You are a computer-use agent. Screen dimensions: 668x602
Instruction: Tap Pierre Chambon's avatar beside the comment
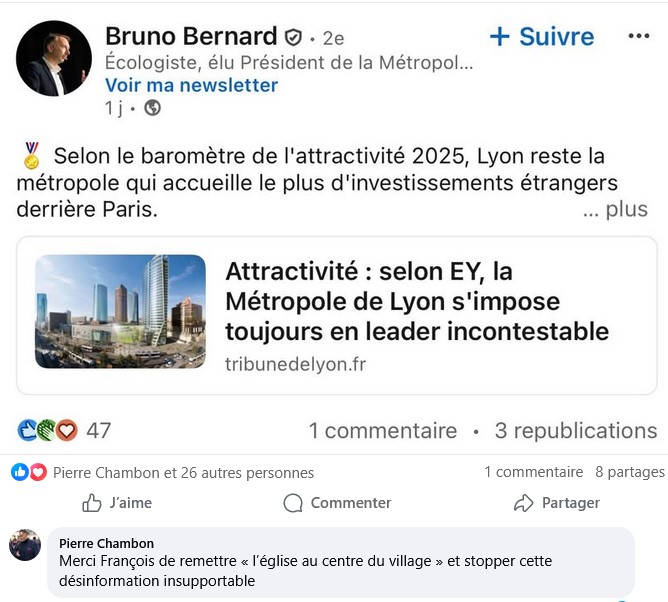(25, 545)
